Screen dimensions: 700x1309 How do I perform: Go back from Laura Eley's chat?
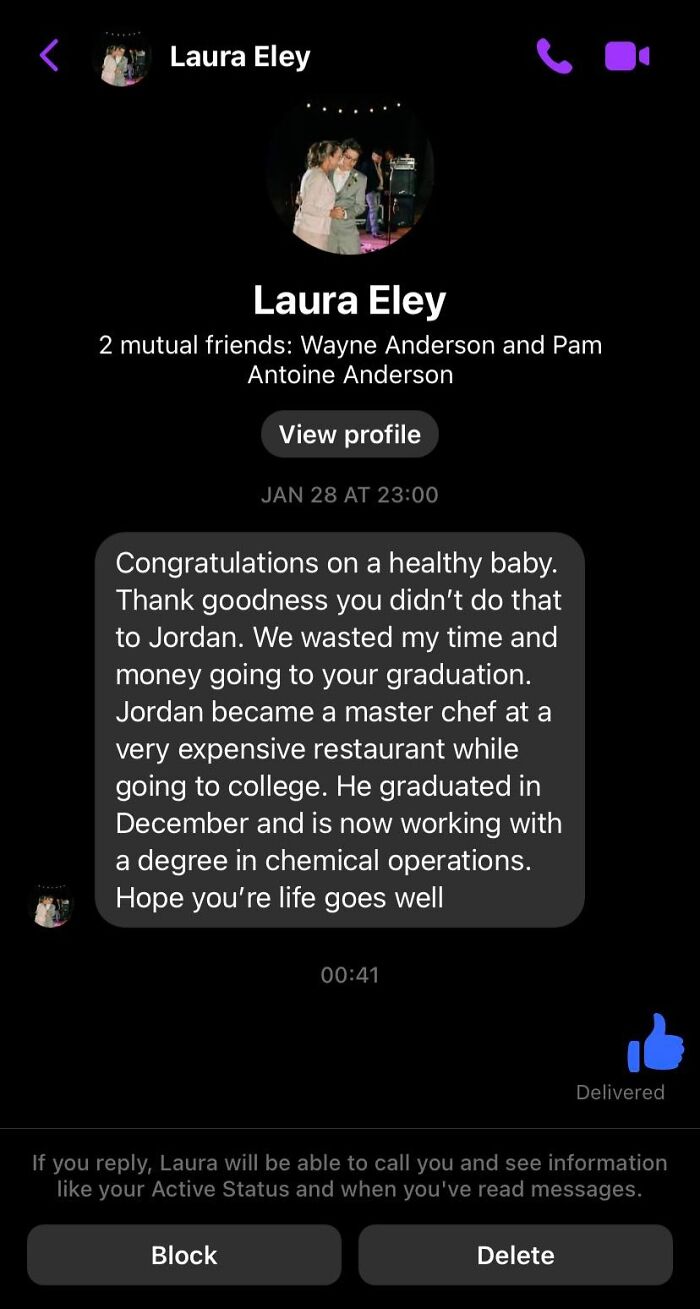tap(49, 56)
